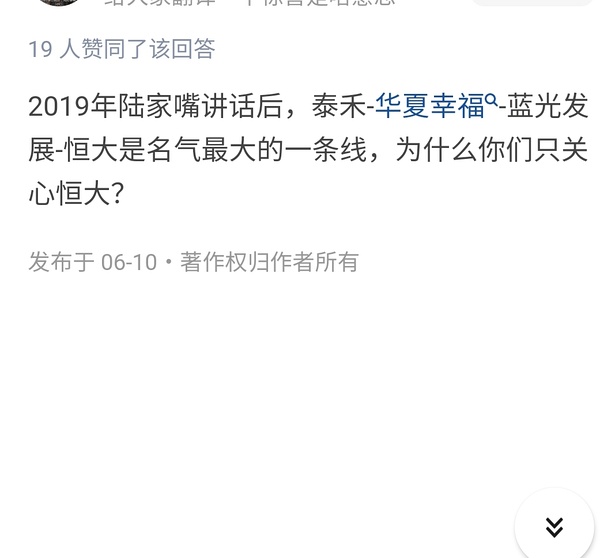Jump to the next answer with double-chevron button
This screenshot has width=600, height=558.
pos(554,526)
